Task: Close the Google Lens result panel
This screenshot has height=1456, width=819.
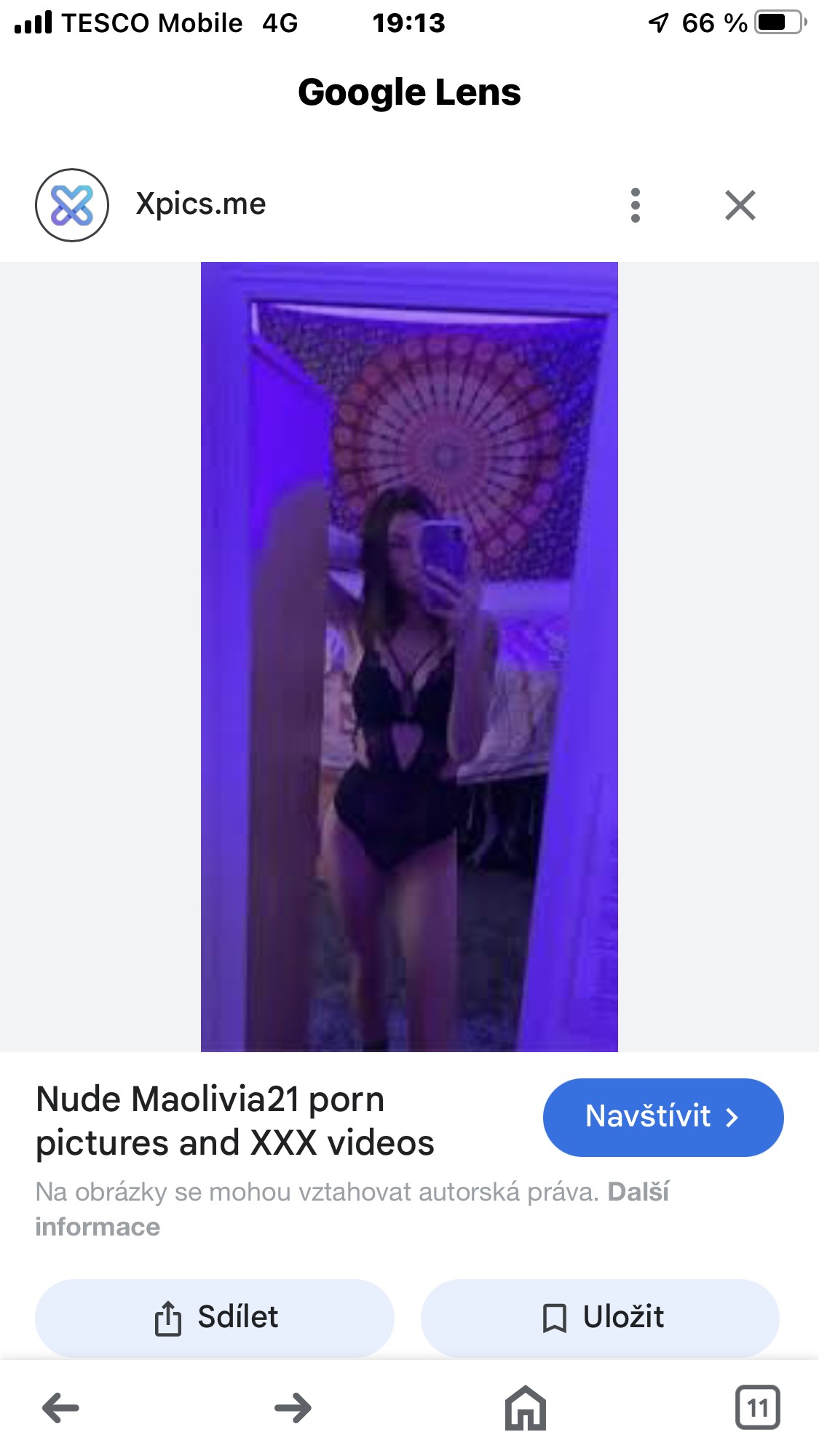Action: pyautogui.click(x=740, y=205)
